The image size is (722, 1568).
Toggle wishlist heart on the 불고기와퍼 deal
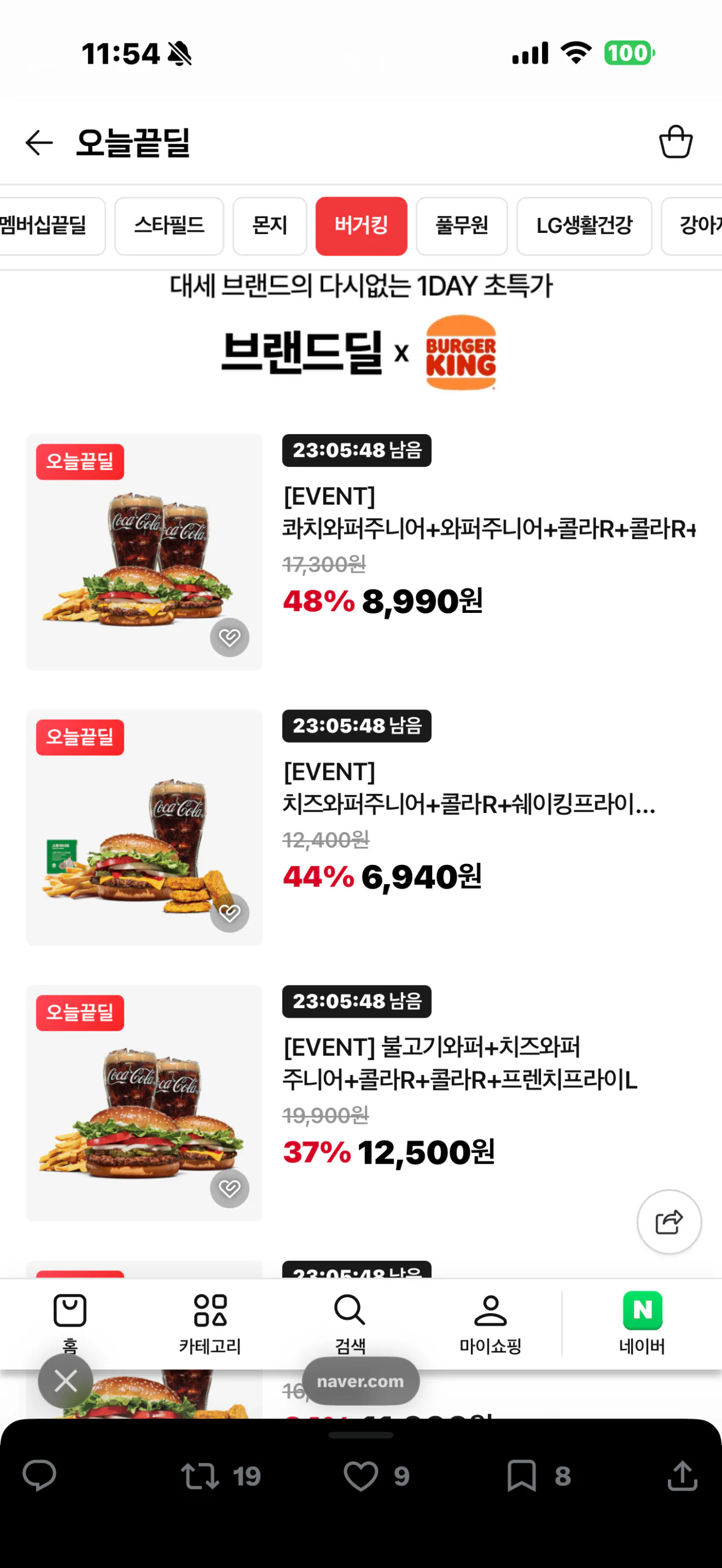(230, 1187)
